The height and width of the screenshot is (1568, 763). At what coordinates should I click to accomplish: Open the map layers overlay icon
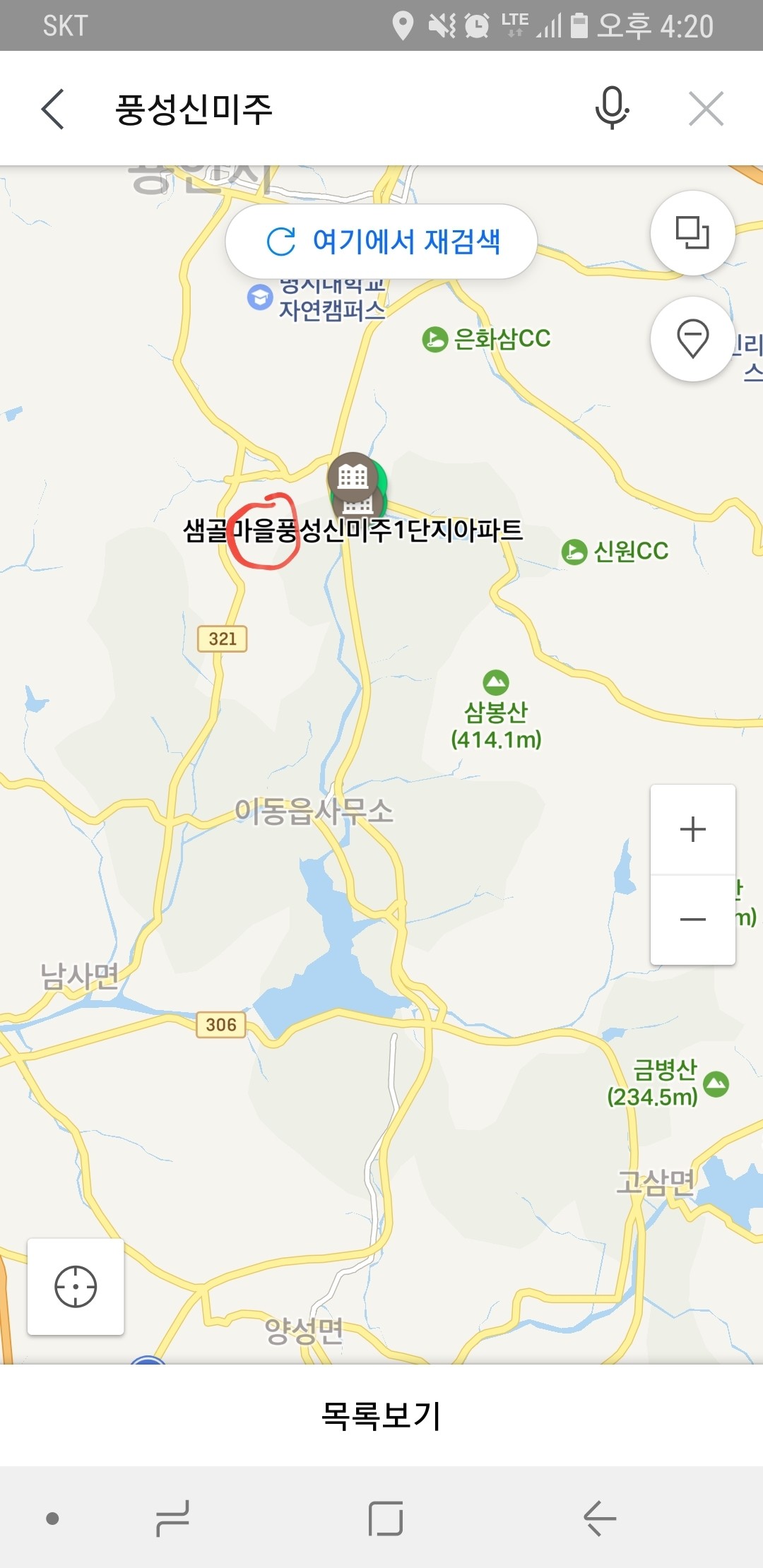click(692, 233)
